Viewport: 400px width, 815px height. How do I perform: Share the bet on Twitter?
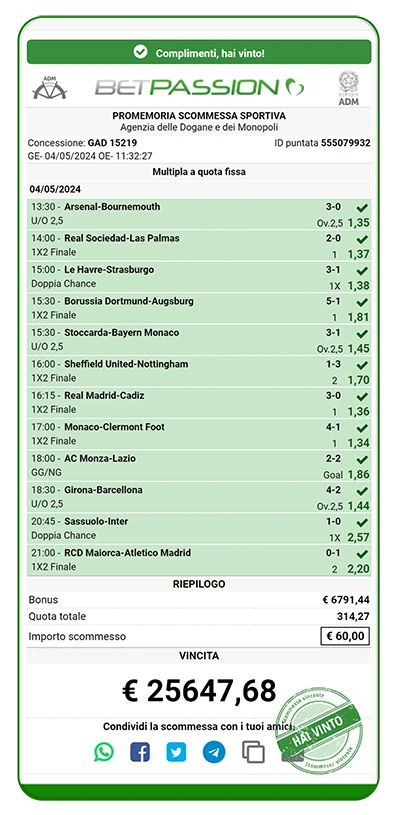(176, 752)
